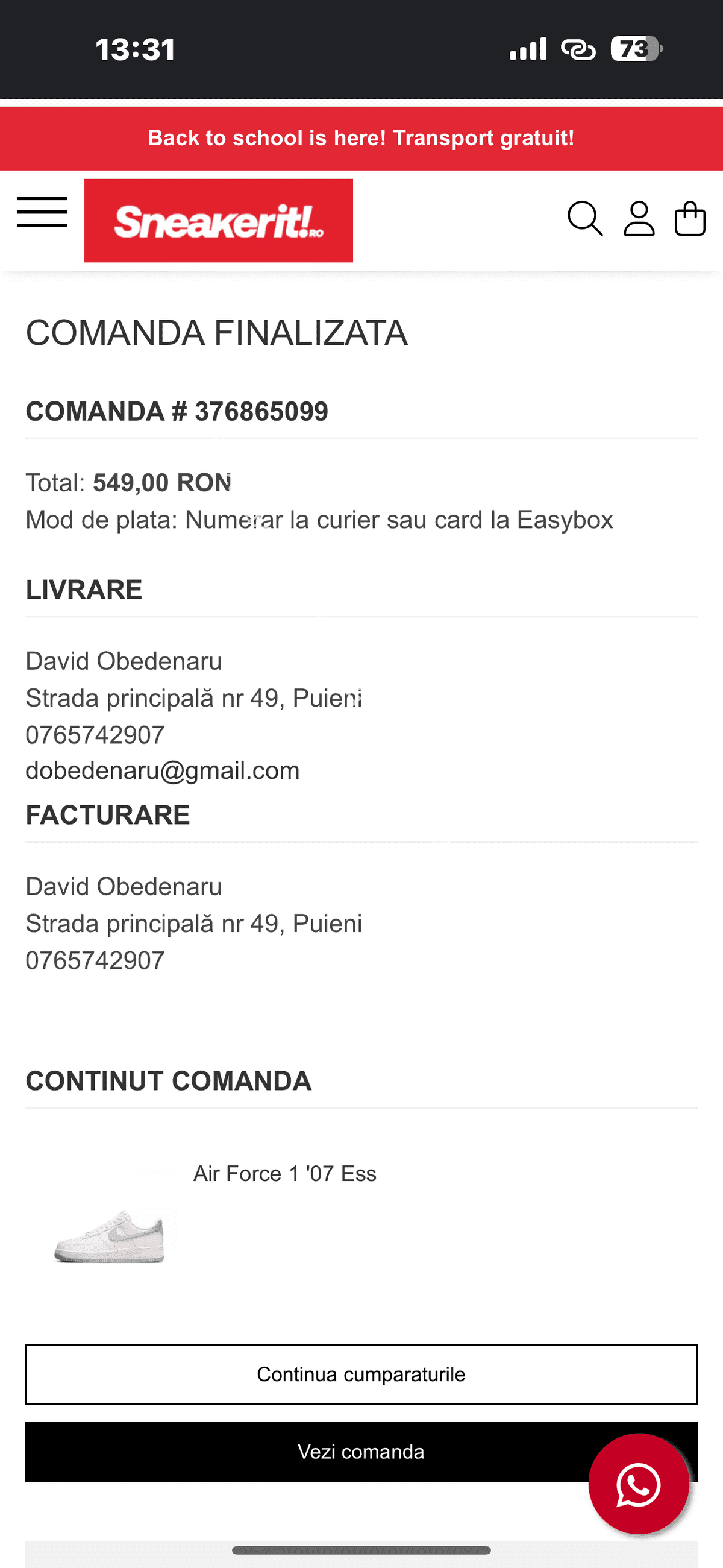
Task: Tap the Back to school promo banner
Action: click(x=361, y=138)
